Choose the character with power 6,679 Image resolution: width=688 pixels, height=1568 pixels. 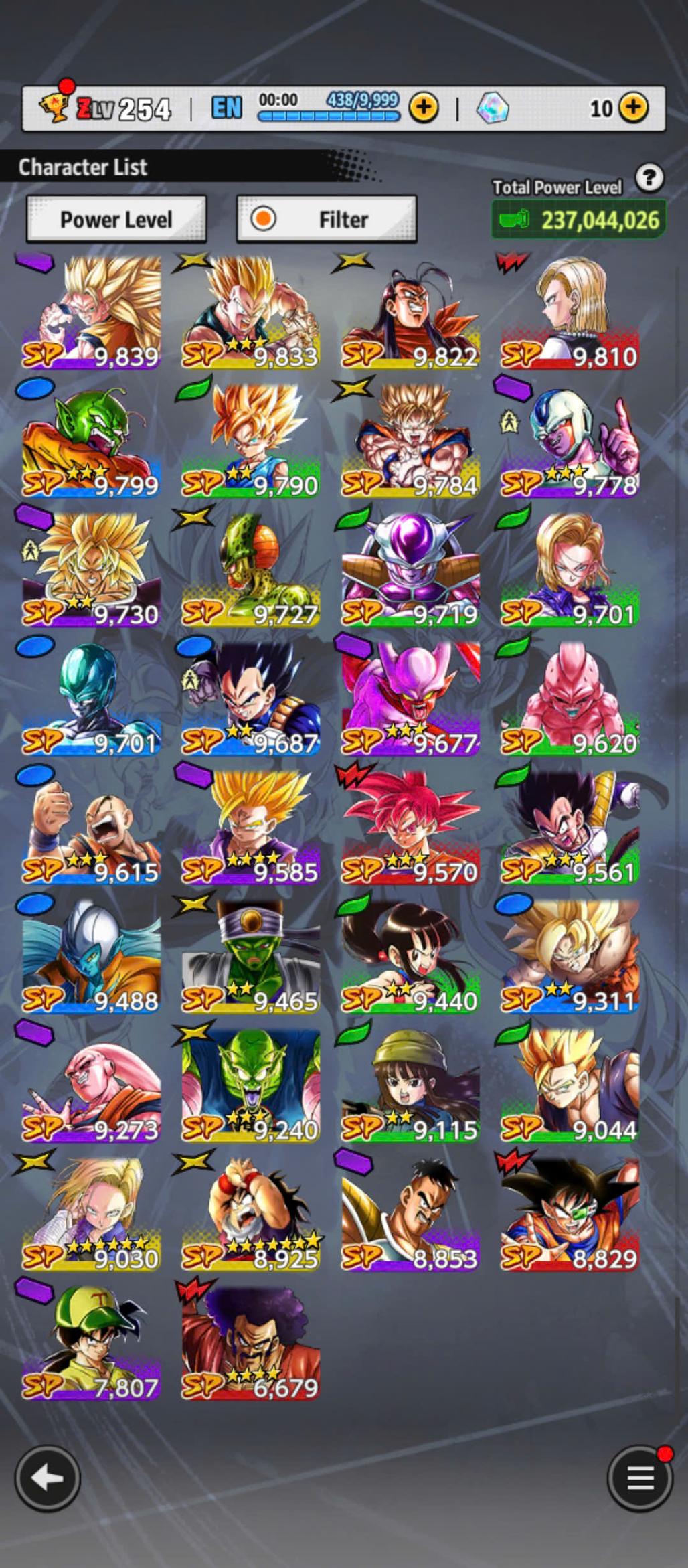[x=250, y=1342]
